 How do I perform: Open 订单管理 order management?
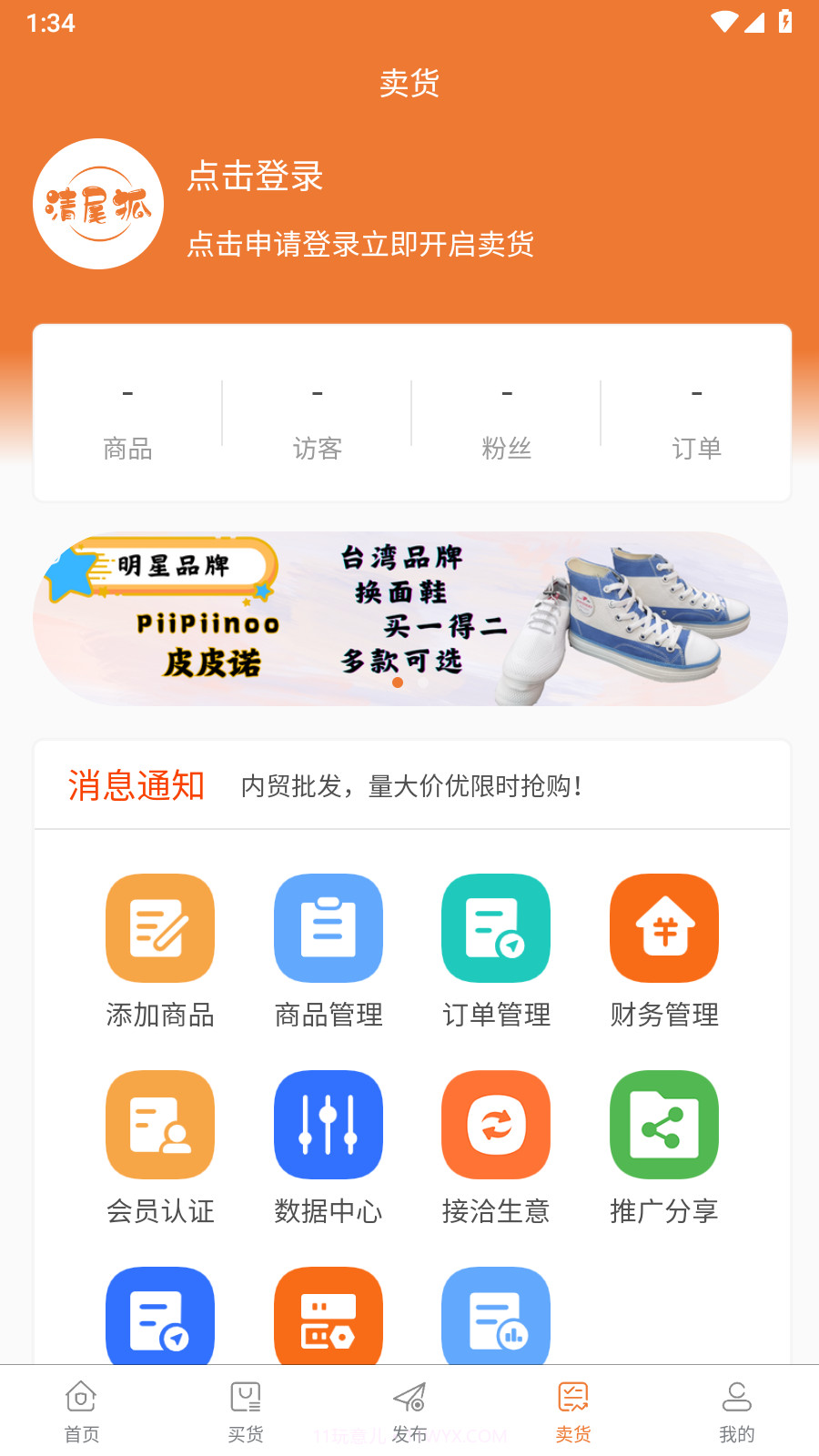point(496,928)
